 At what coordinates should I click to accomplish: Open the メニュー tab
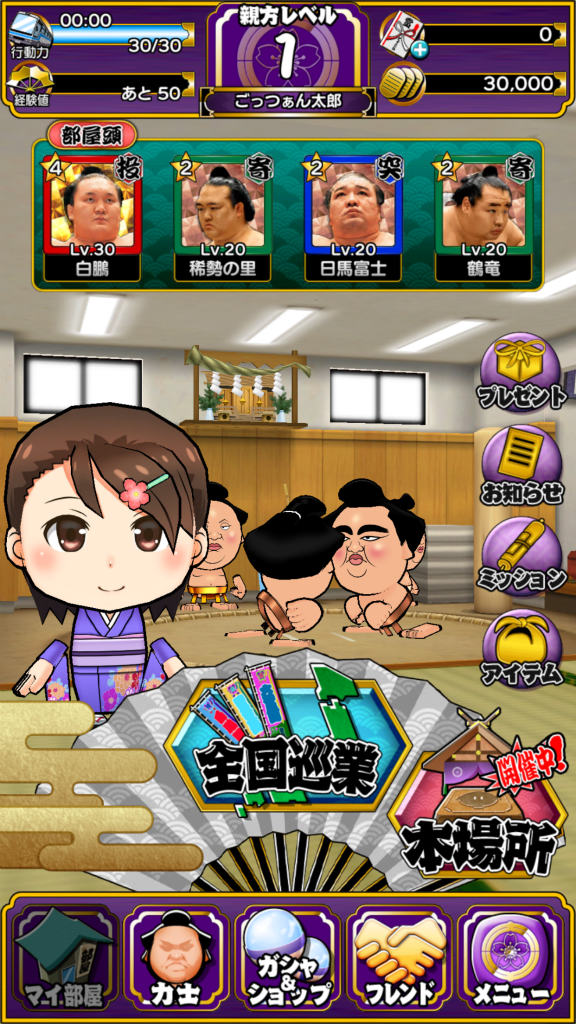[510, 957]
